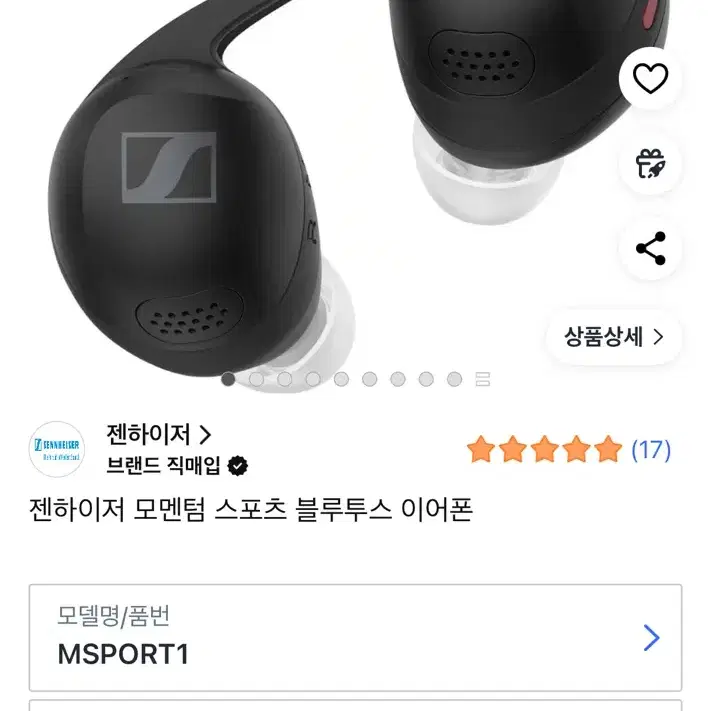Image resolution: width=711 pixels, height=711 pixels.
Task: Open 상품상세 product details
Action: [613, 337]
